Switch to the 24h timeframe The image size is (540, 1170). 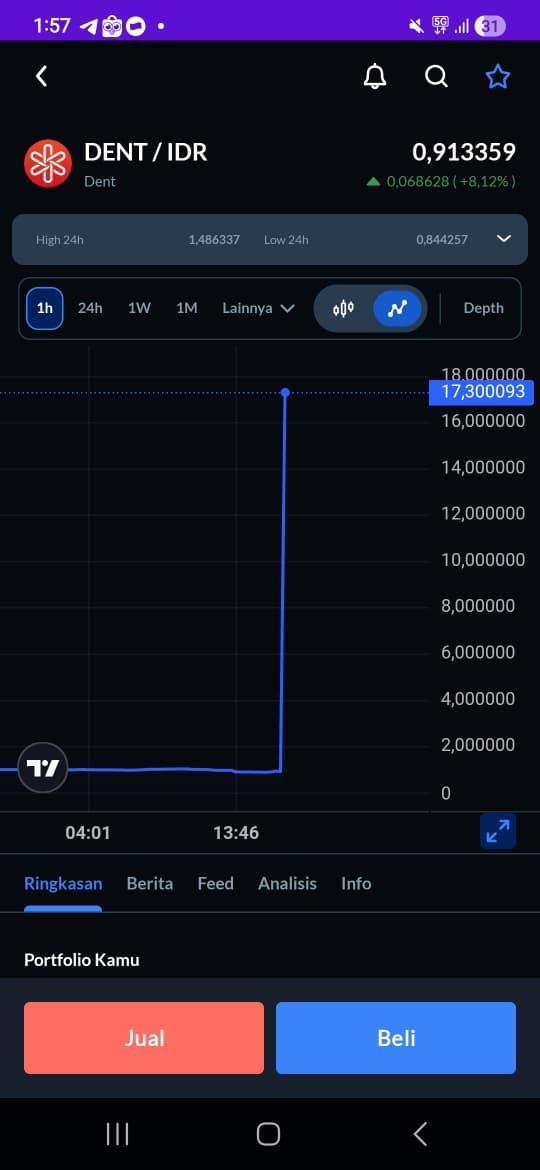click(90, 308)
